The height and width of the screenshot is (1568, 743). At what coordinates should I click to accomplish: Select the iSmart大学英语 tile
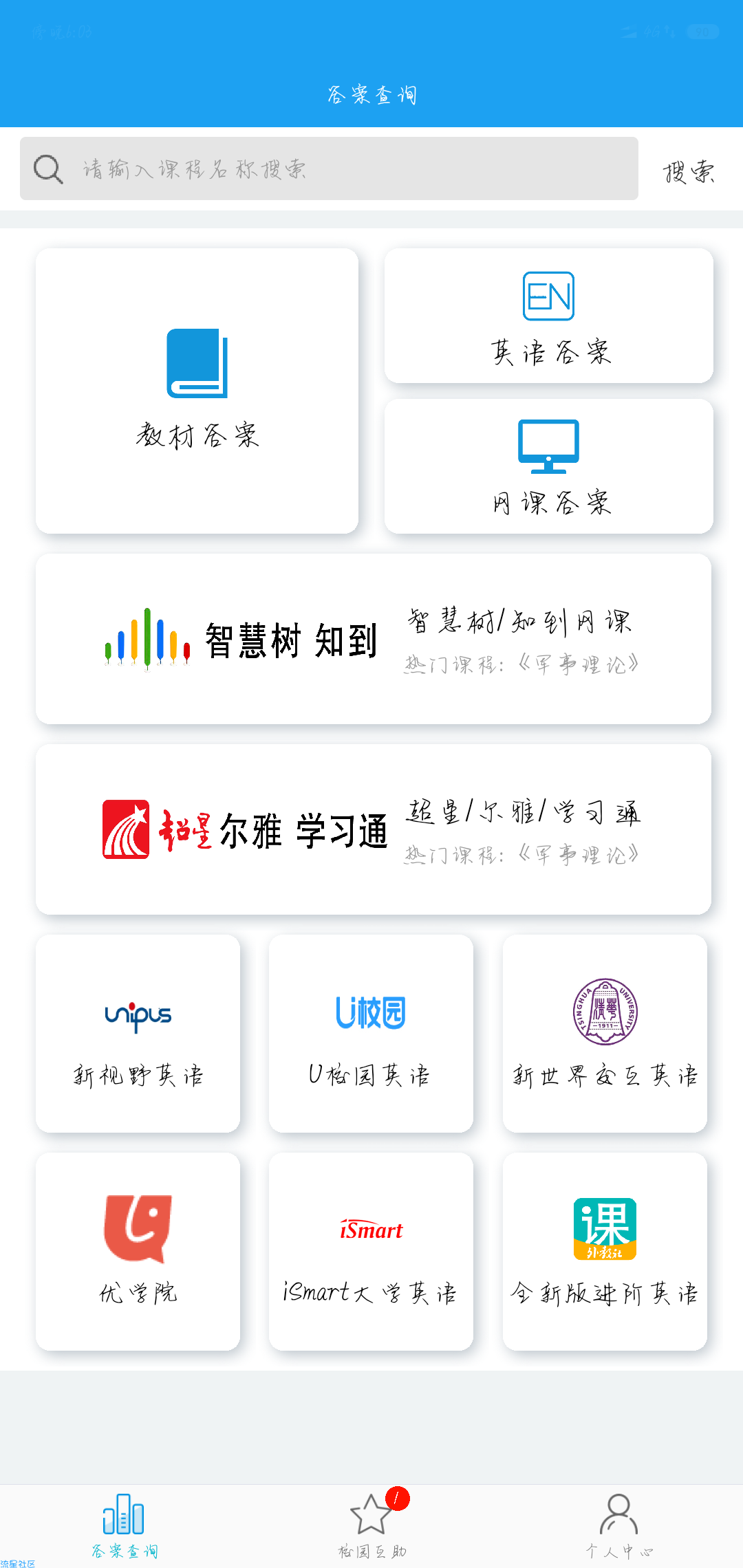coord(371,1252)
